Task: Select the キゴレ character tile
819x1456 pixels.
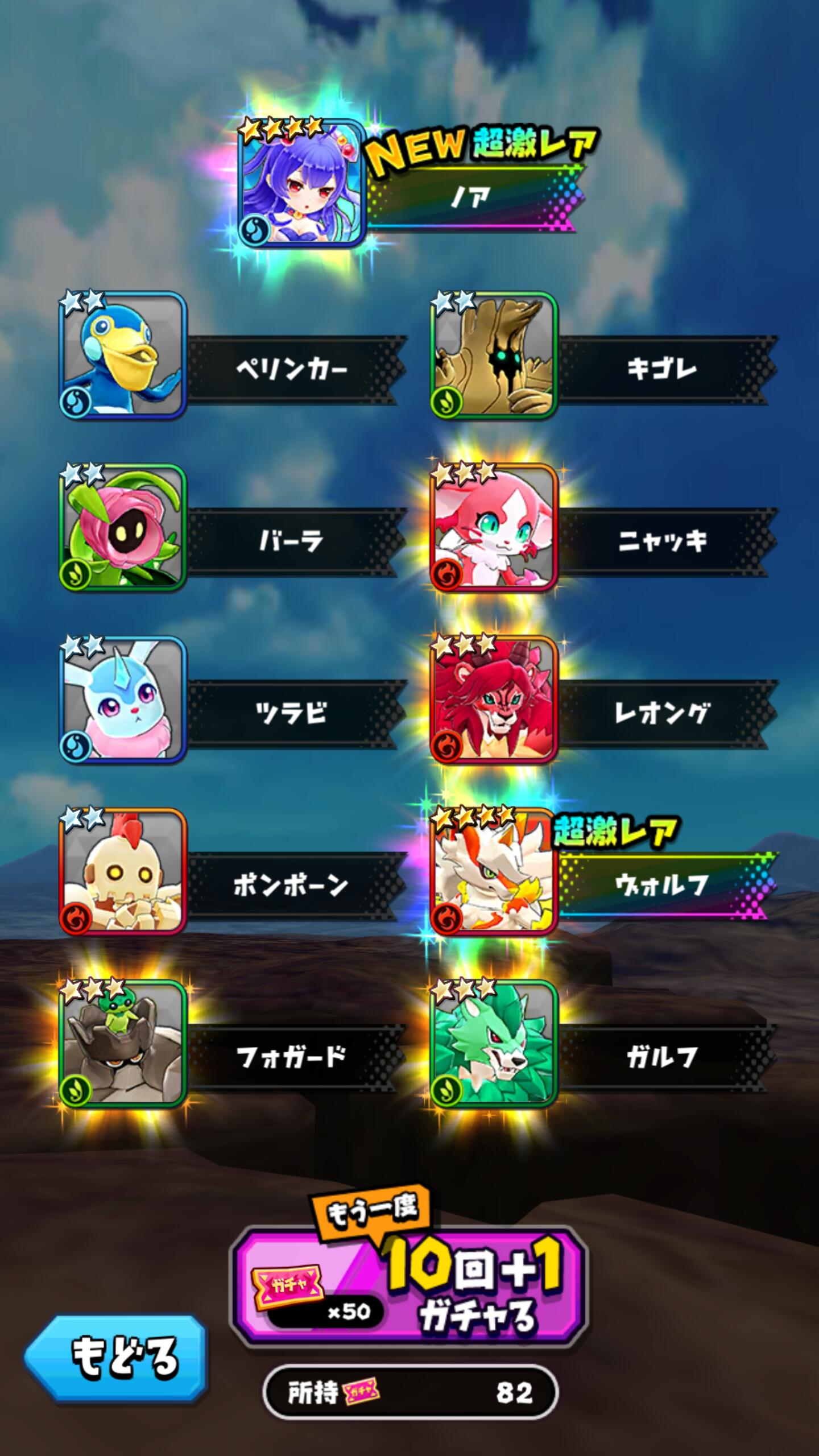Action: 494,356
